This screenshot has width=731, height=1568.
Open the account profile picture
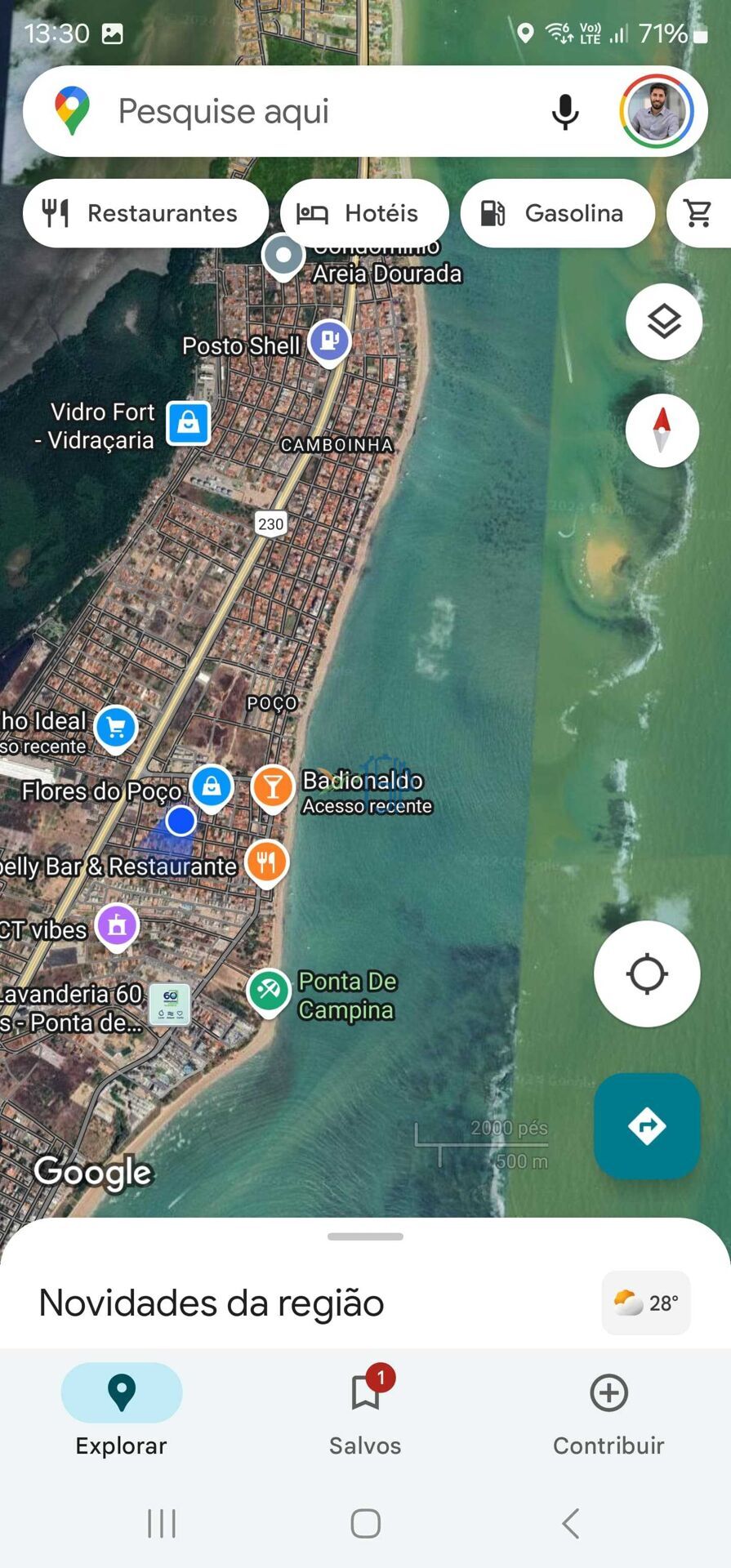tap(657, 111)
